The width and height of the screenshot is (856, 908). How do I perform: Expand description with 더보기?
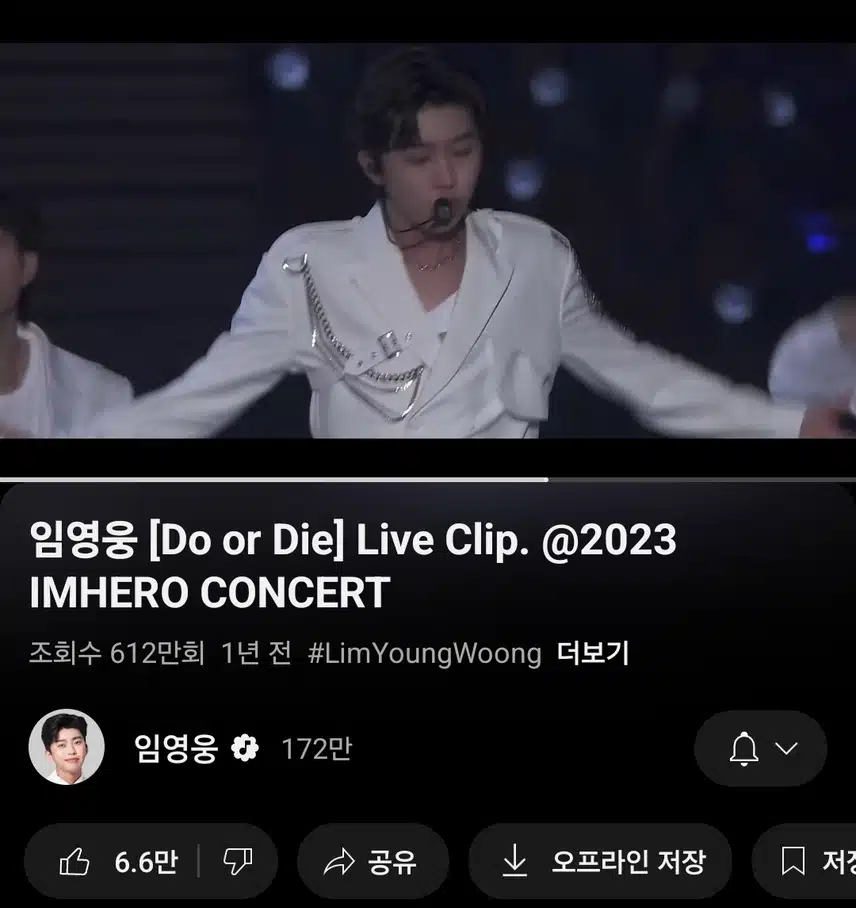(x=593, y=654)
